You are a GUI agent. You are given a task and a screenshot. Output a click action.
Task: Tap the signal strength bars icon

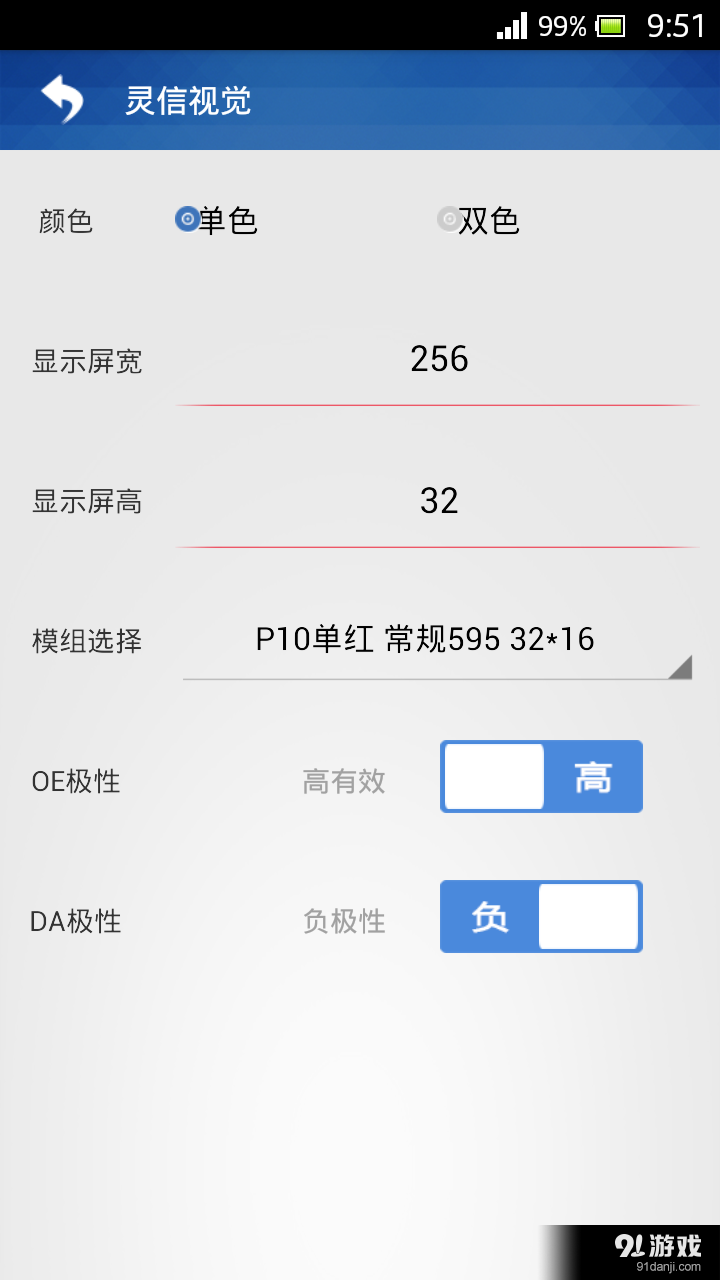coord(511,26)
